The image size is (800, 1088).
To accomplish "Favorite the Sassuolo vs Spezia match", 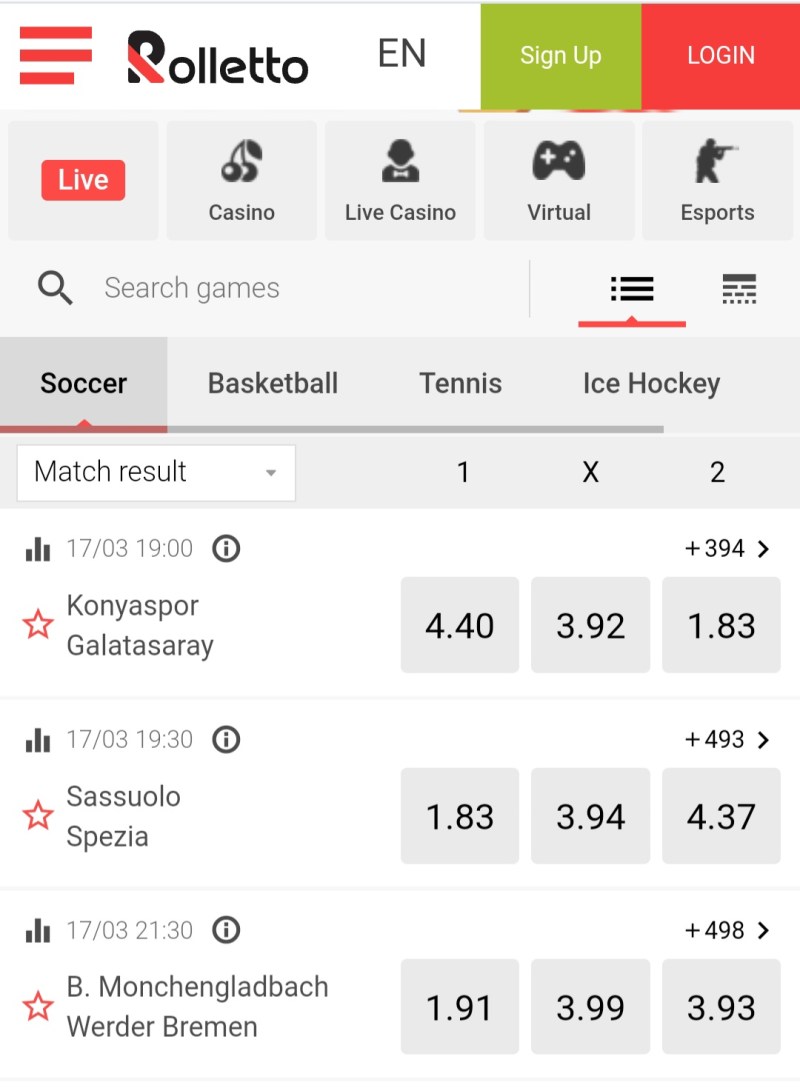I will 38,816.
